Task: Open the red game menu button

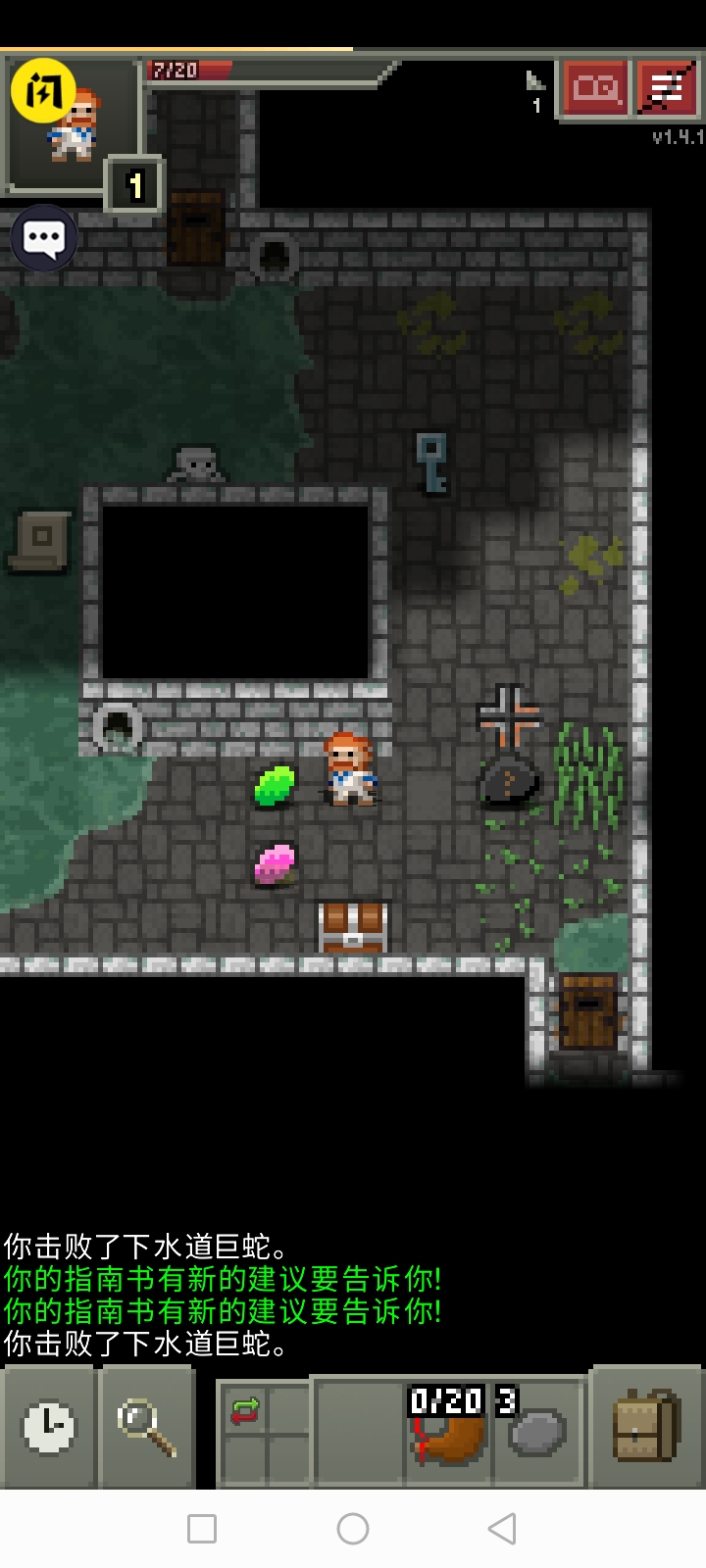Action: coord(667,89)
